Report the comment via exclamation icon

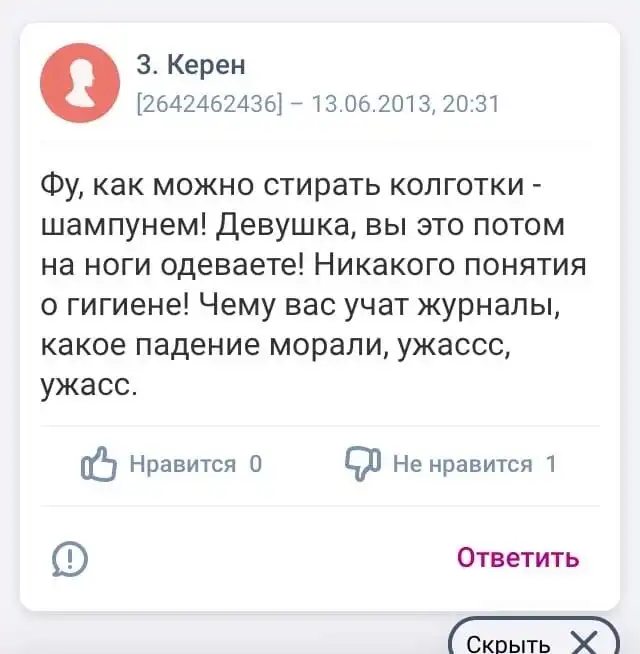pos(68,558)
